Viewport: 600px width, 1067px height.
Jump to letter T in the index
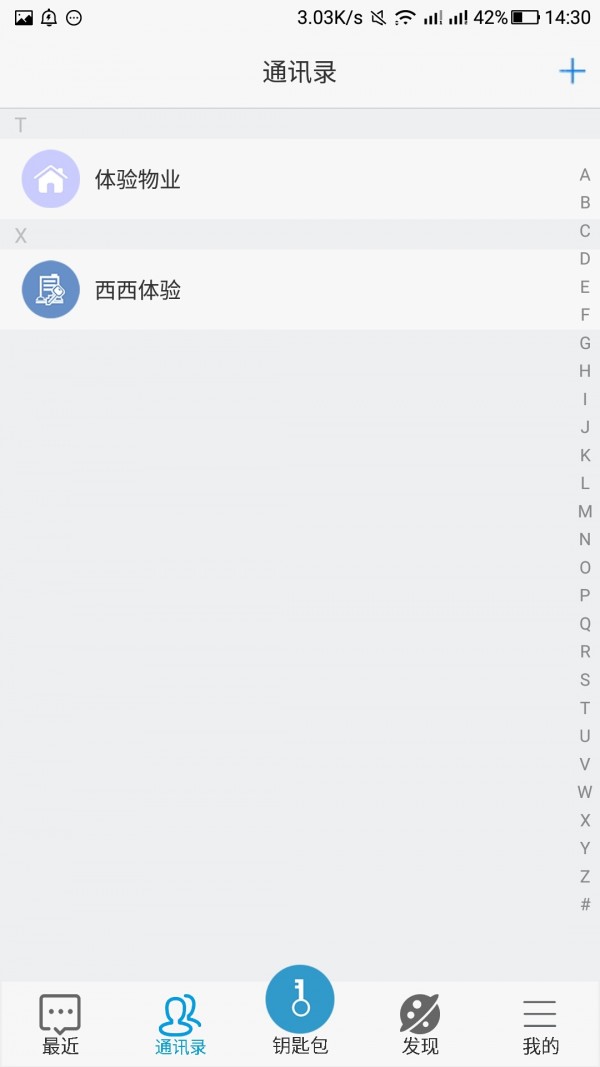tap(585, 708)
